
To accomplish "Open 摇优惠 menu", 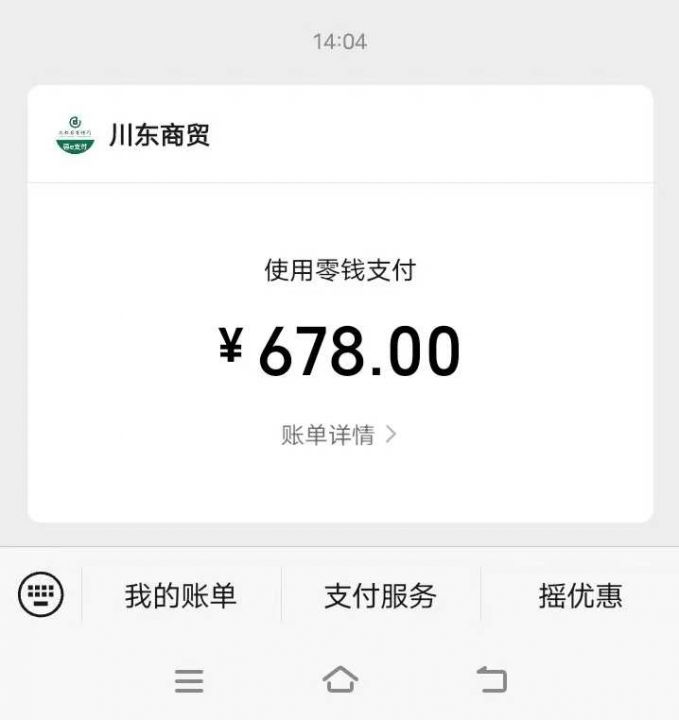I will (x=580, y=597).
